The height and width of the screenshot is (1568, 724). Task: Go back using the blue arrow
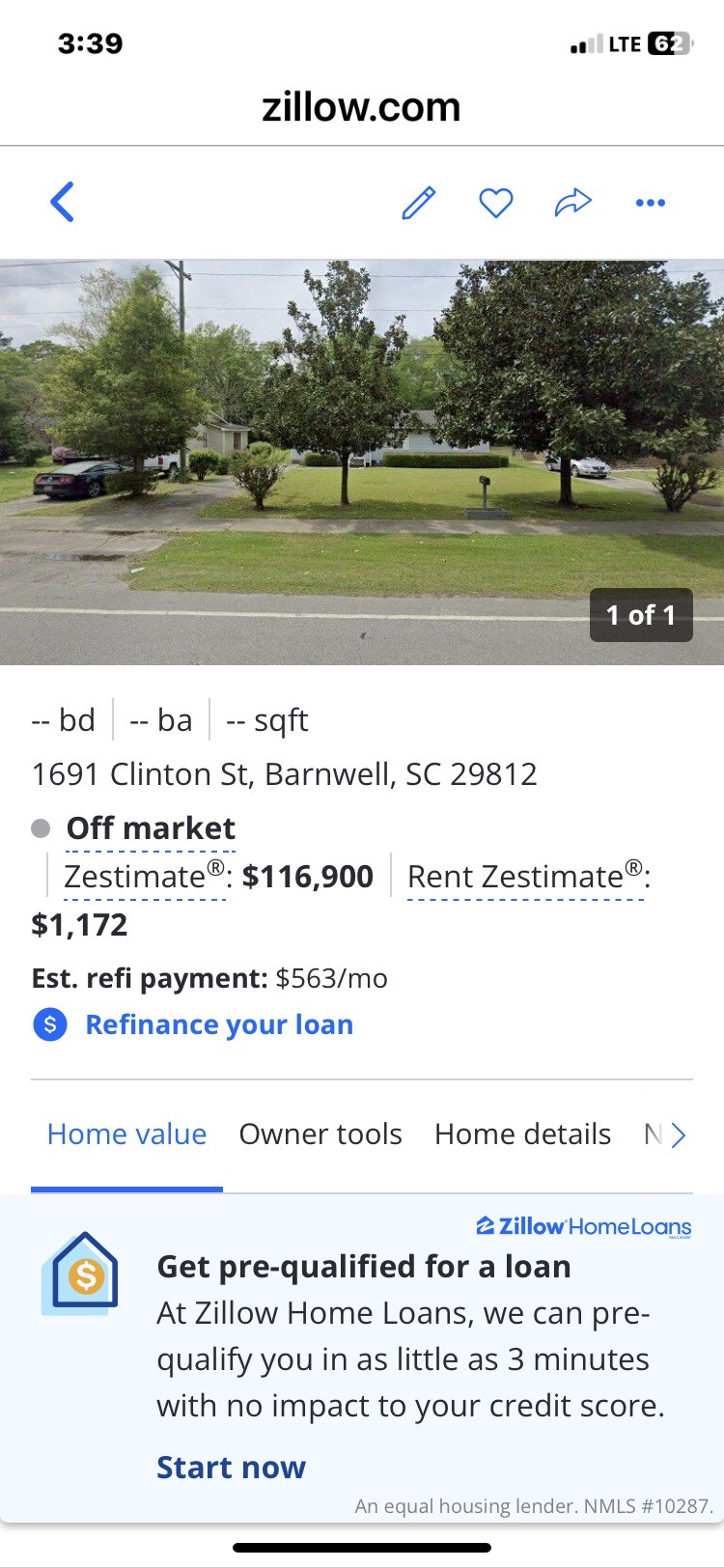[x=63, y=203]
